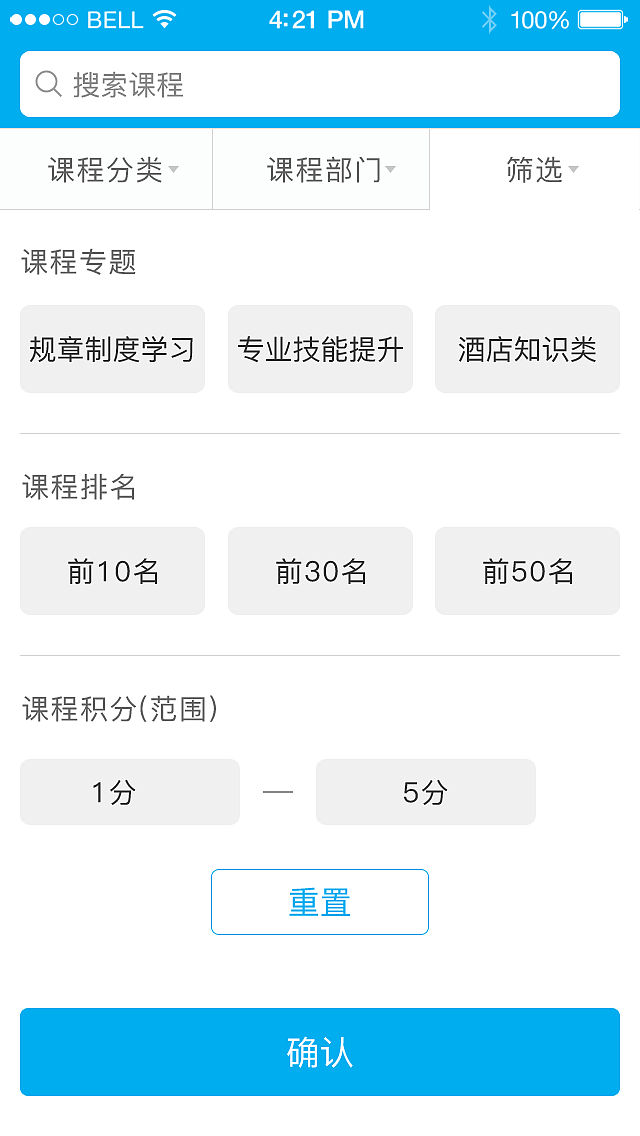Reset filters with 重置
The image size is (640, 1136).
(320, 902)
